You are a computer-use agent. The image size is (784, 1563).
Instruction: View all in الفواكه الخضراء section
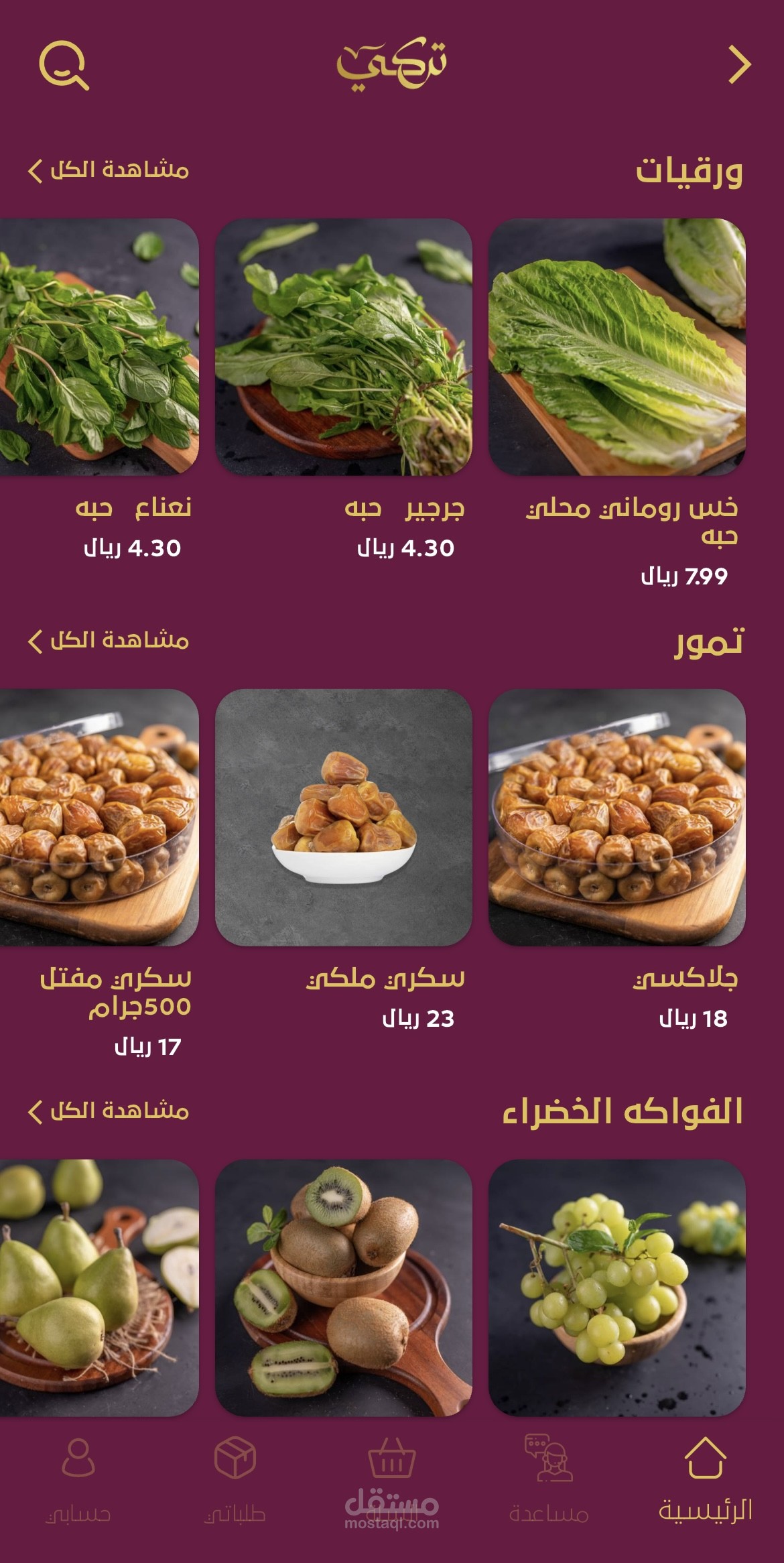pyautogui.click(x=109, y=1111)
